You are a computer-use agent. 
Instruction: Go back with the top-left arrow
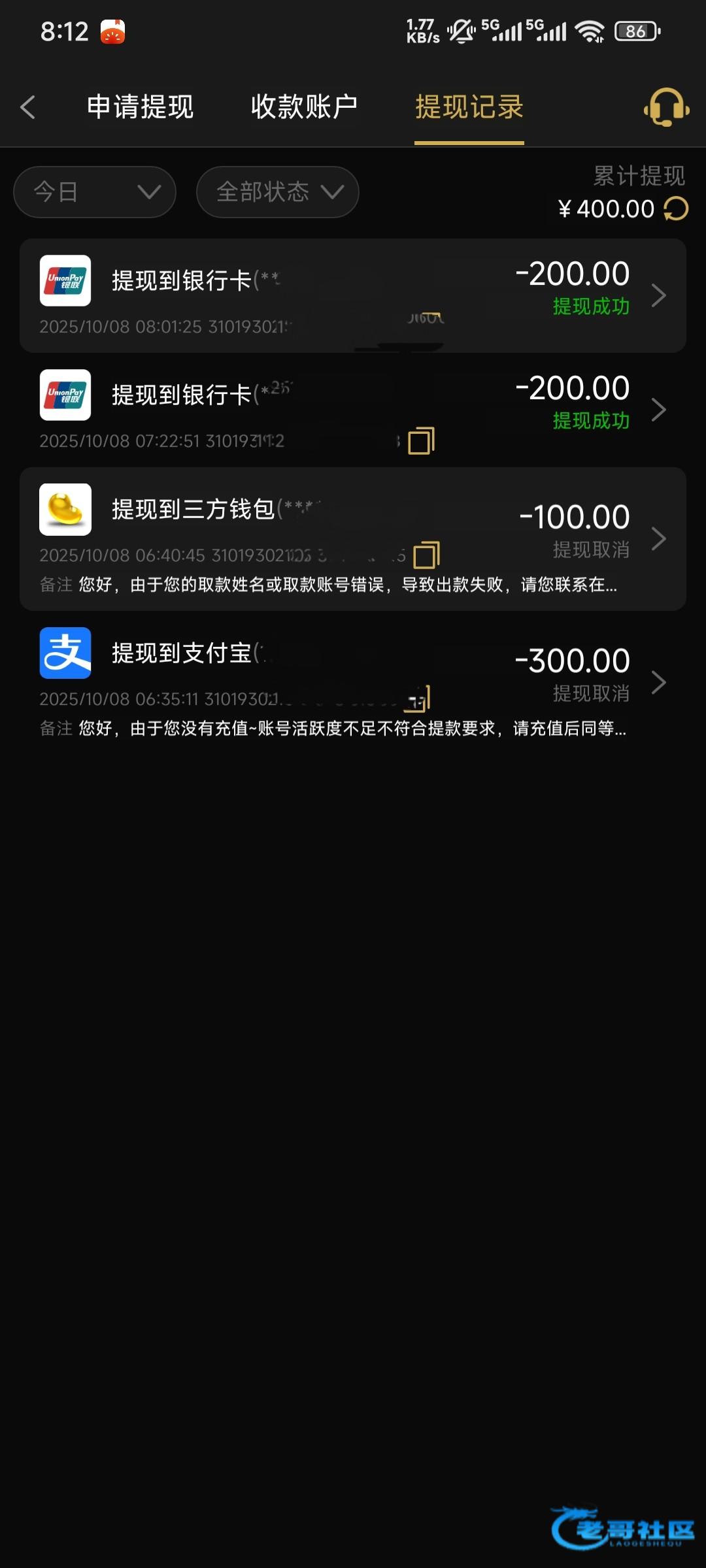click(27, 107)
